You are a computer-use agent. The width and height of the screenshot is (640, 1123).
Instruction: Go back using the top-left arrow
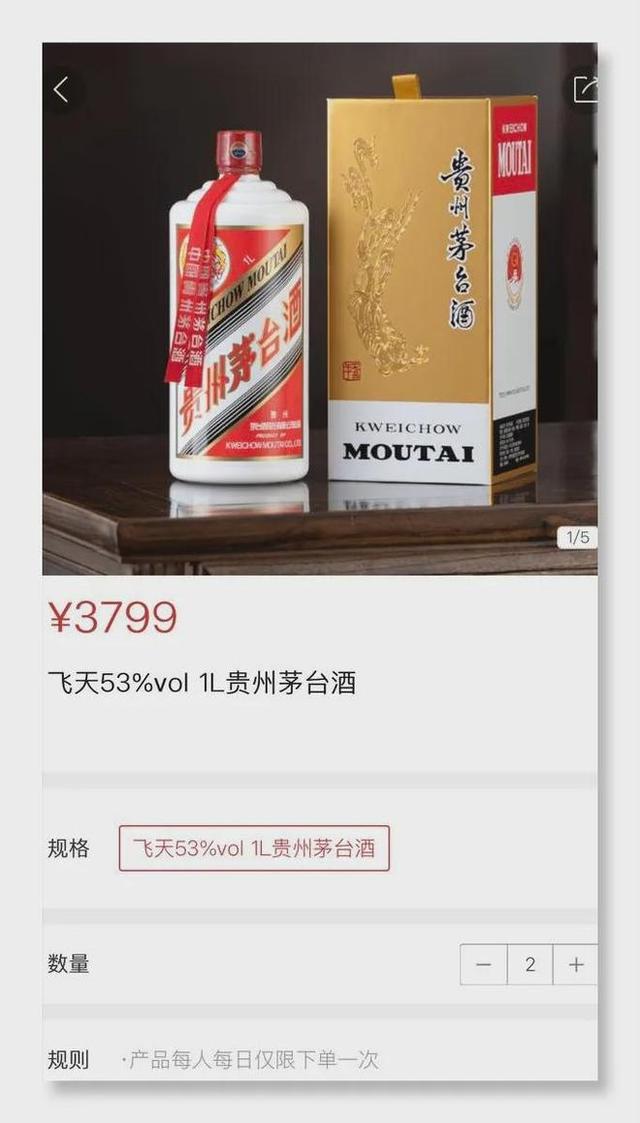point(61,90)
